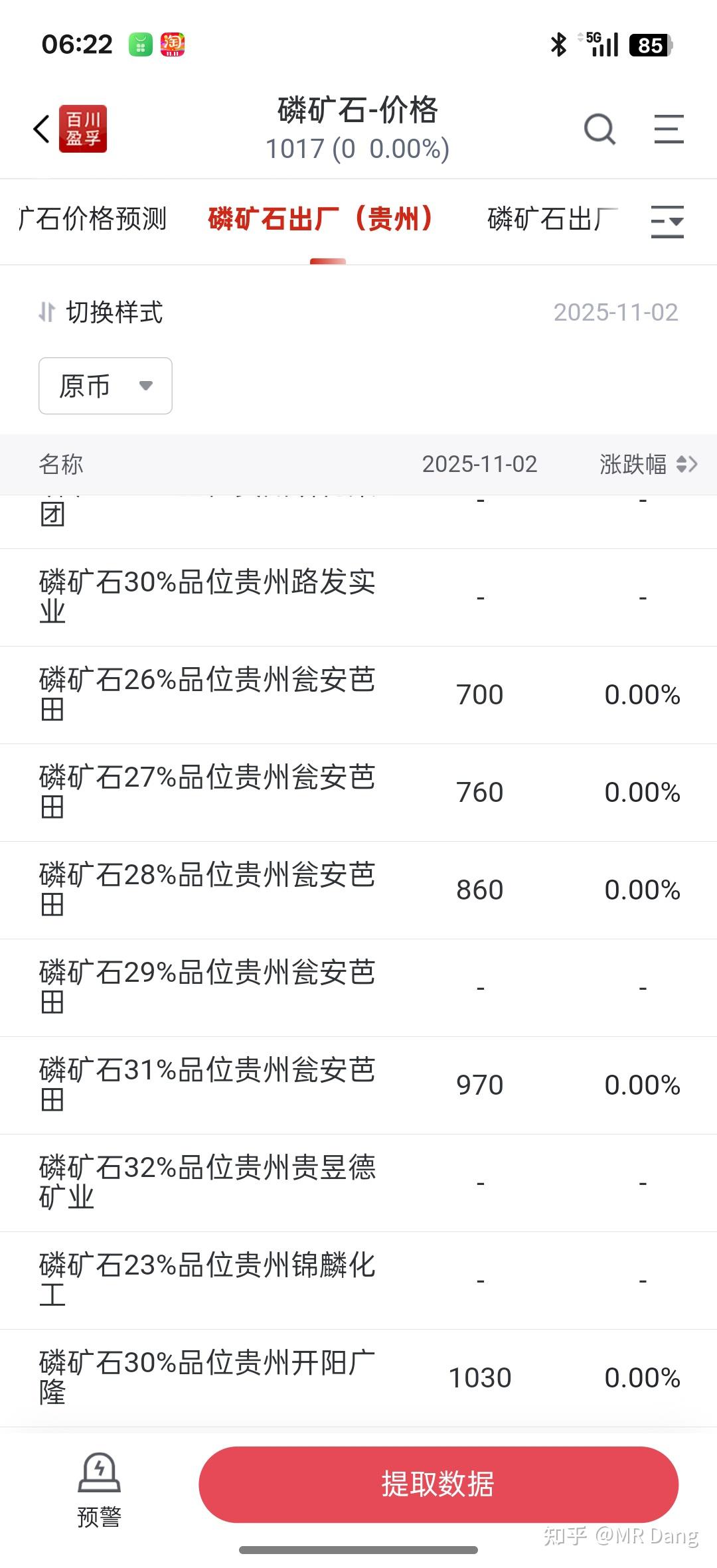The width and height of the screenshot is (717, 1568).
Task: Select the 磷矿石28%品位贵州瓮安芭田 row
Action: pos(358,890)
